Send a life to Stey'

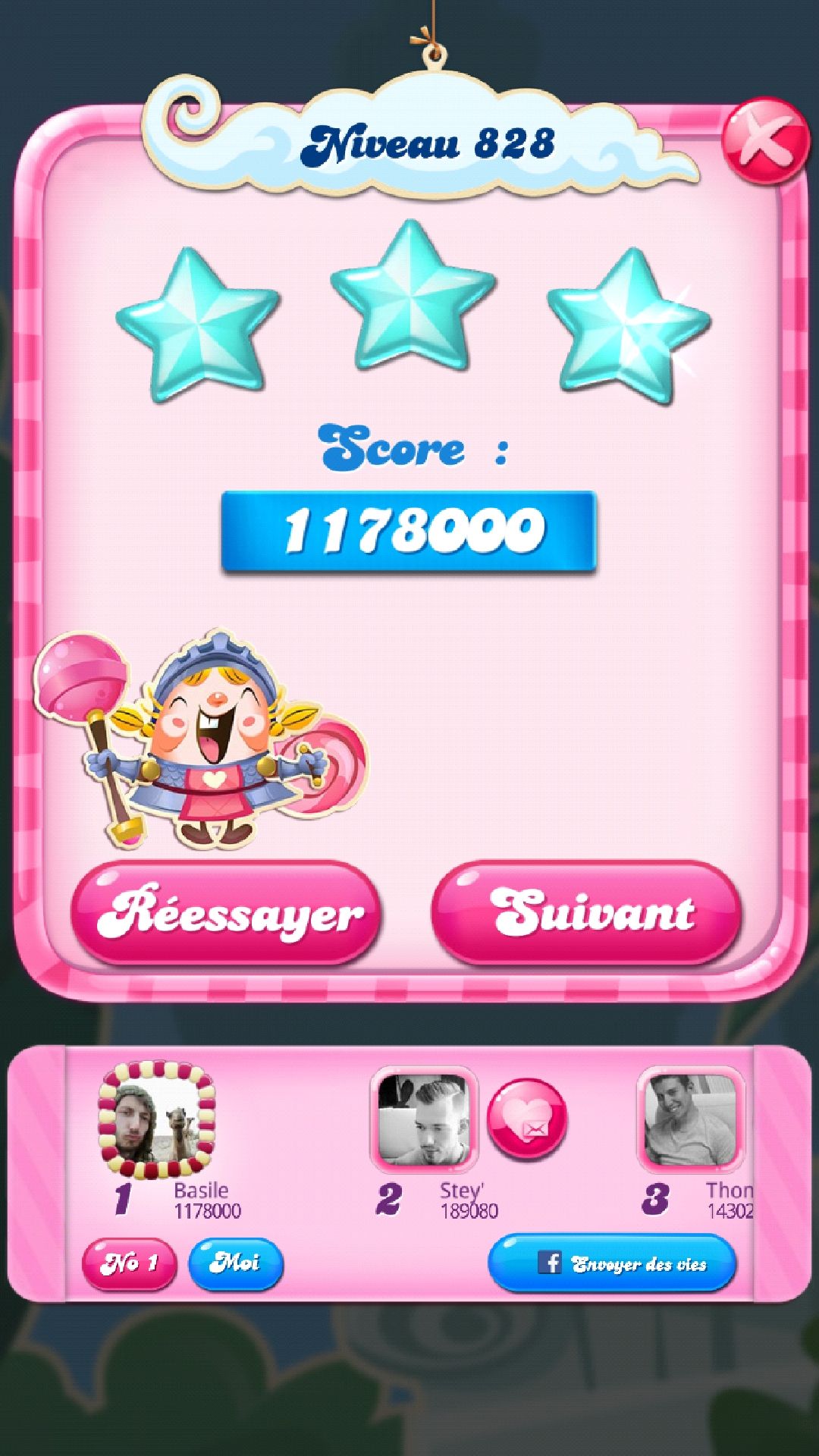[x=527, y=1119]
